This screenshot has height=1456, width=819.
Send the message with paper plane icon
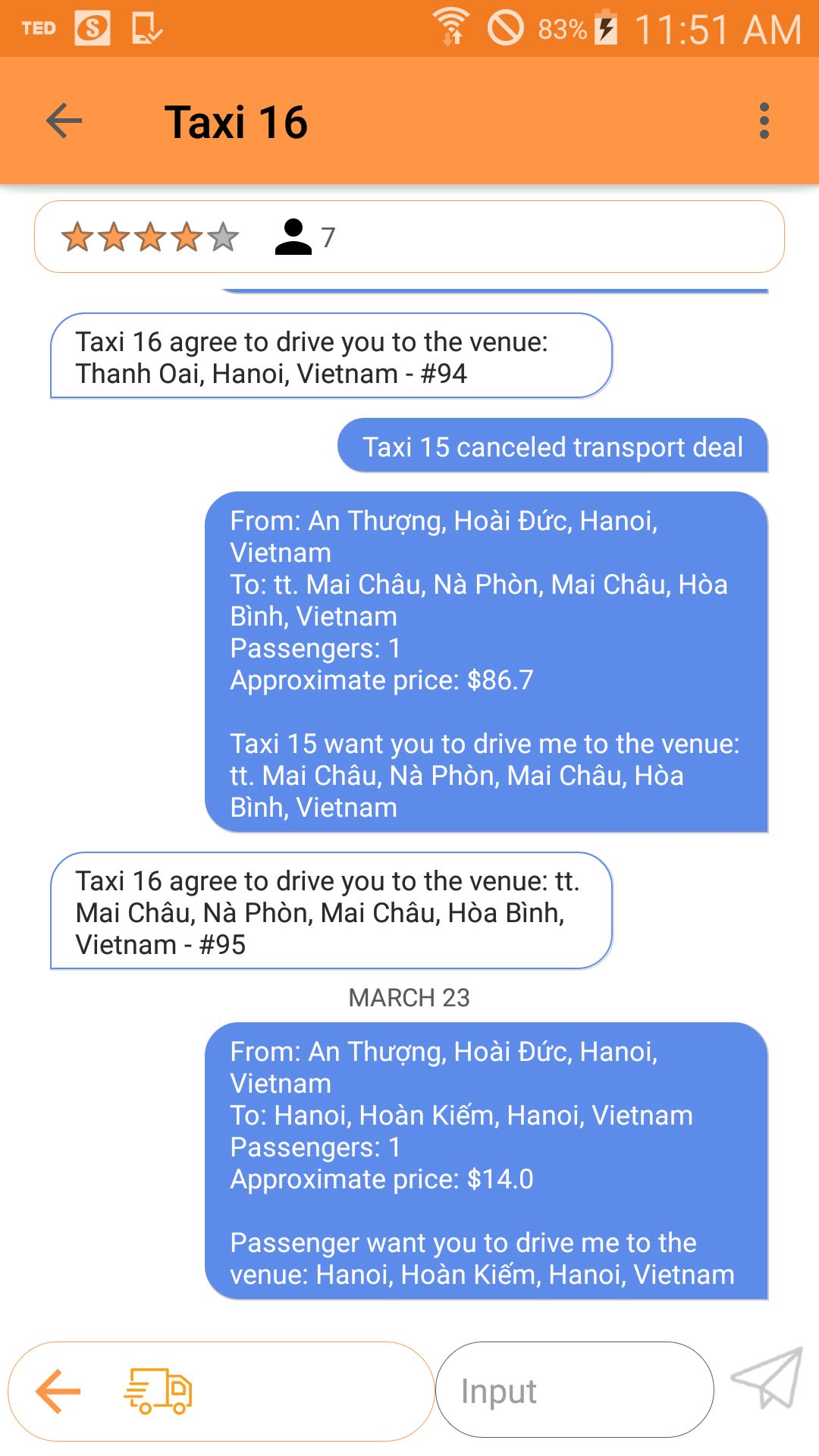tap(767, 1378)
